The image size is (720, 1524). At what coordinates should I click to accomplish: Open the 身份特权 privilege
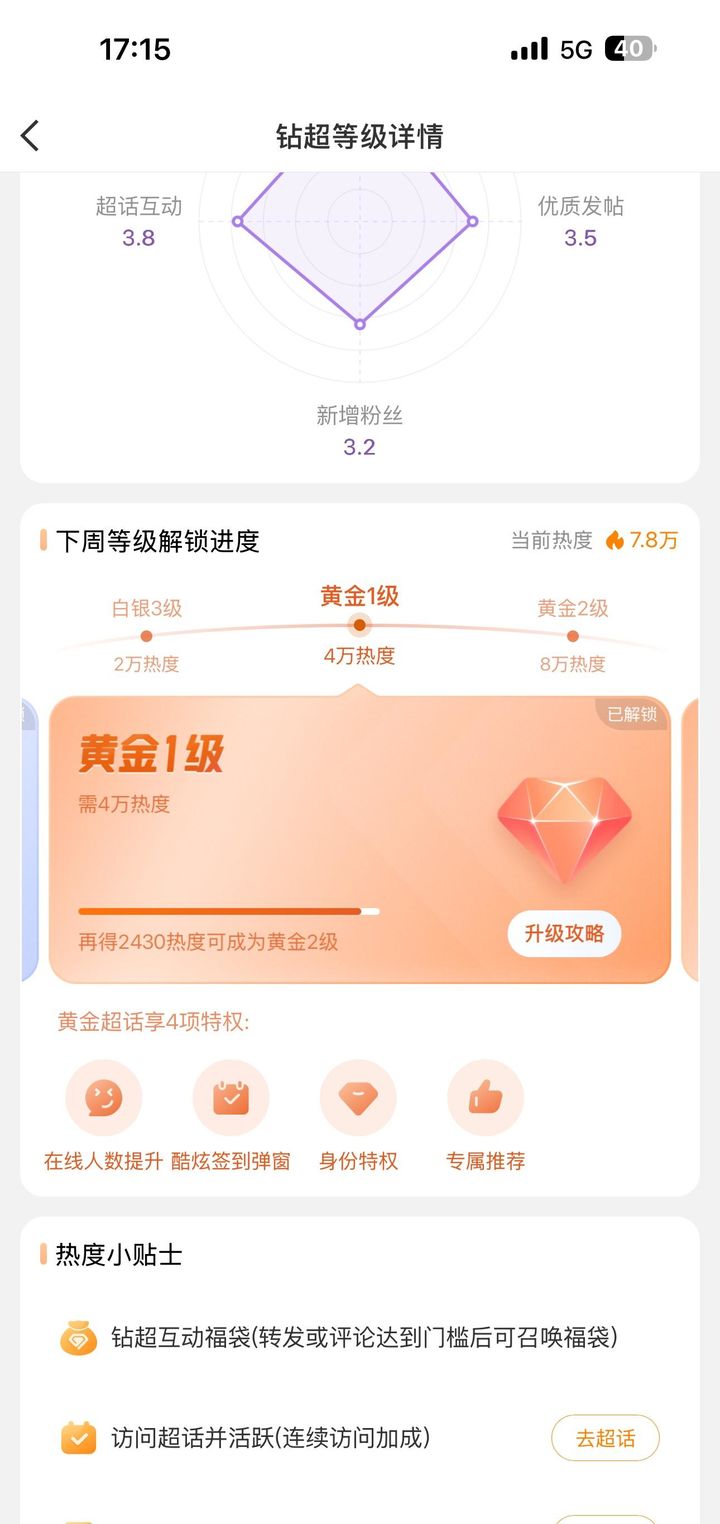(358, 1098)
